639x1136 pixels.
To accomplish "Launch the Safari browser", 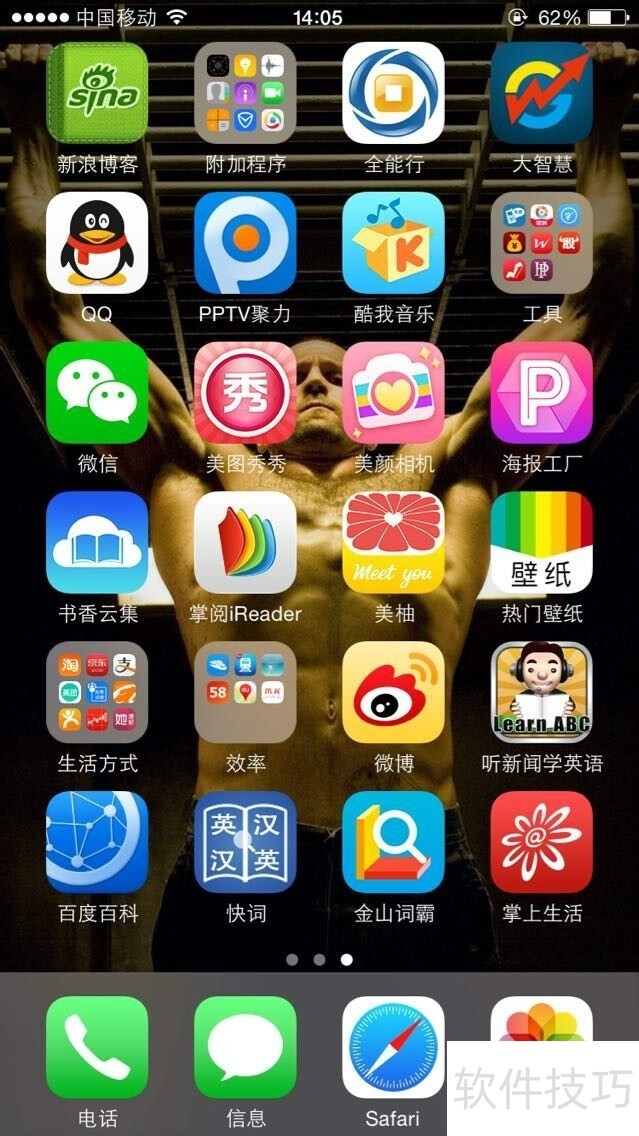I will pos(393,1047).
